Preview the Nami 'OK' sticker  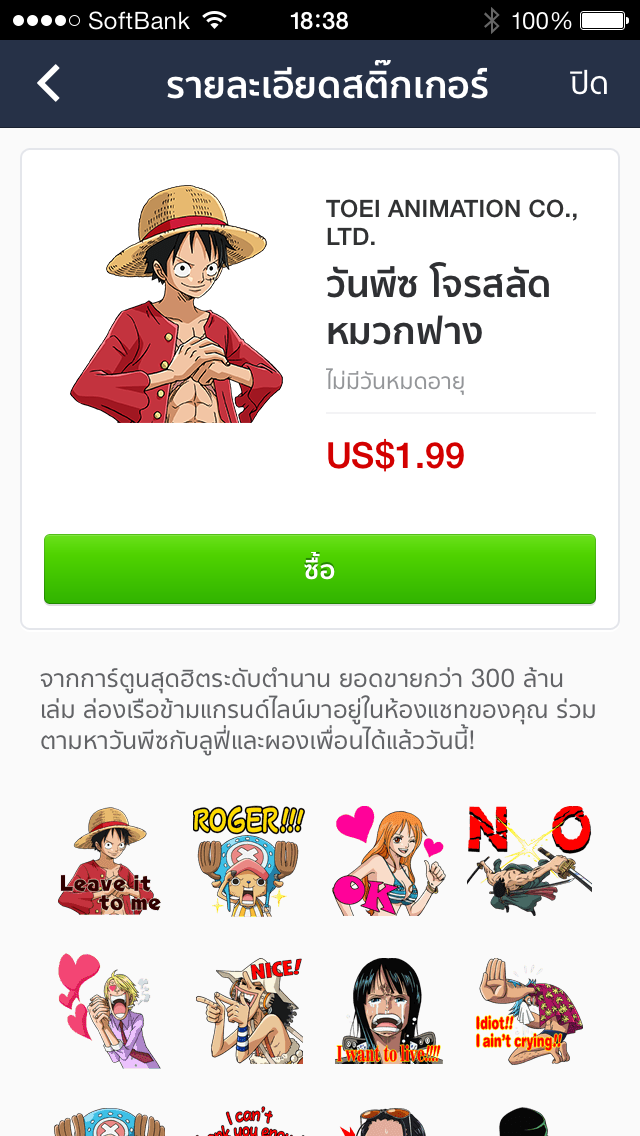(x=389, y=859)
